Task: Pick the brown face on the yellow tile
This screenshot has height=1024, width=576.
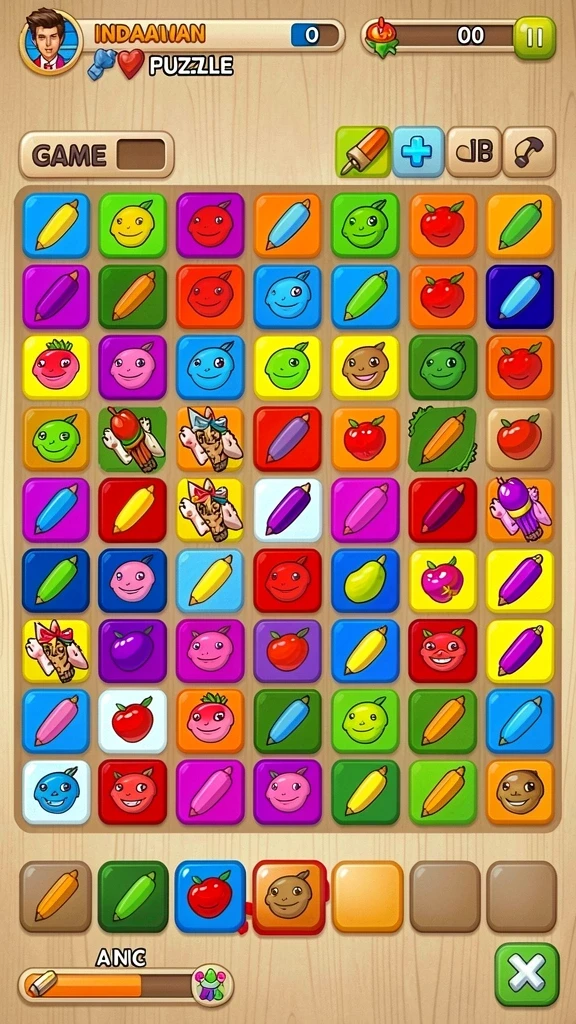Action: point(365,368)
